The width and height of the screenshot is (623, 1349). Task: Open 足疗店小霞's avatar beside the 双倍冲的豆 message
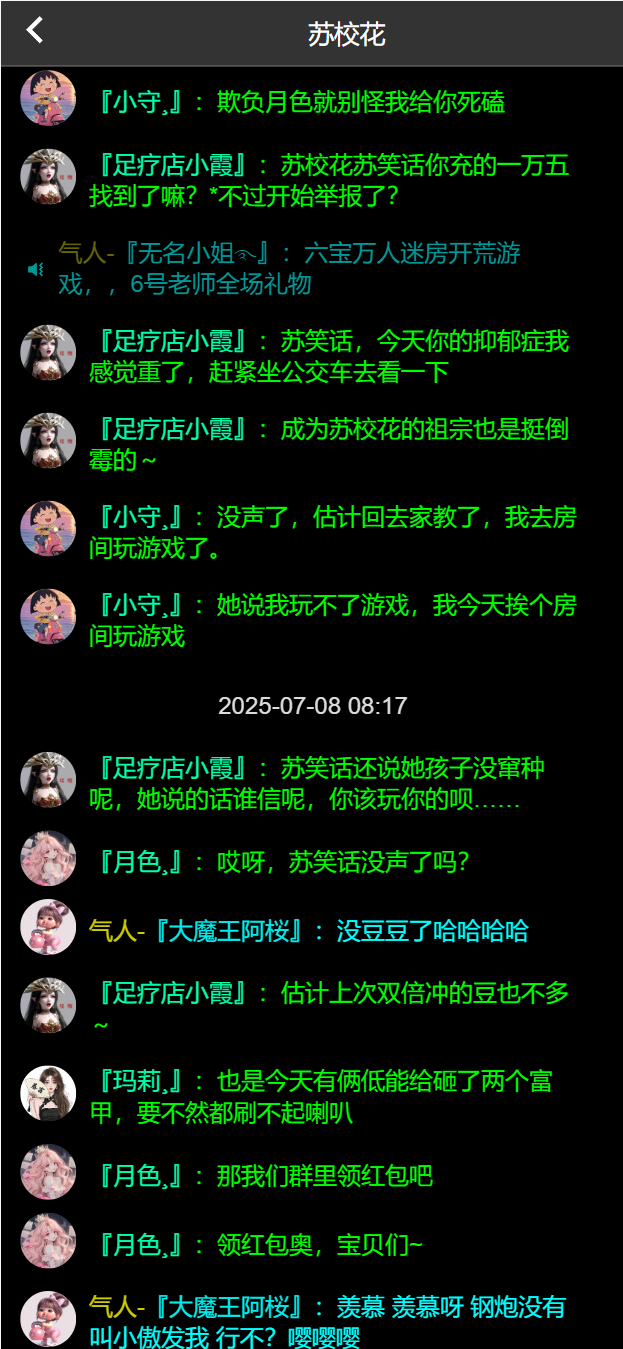point(48,1005)
